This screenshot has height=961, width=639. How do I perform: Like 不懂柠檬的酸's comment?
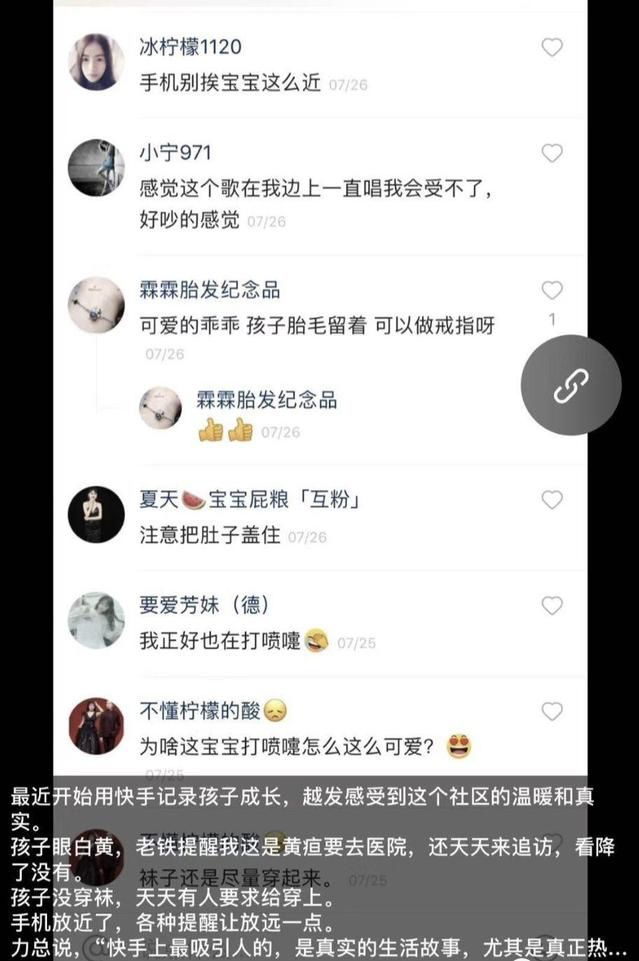click(x=551, y=711)
